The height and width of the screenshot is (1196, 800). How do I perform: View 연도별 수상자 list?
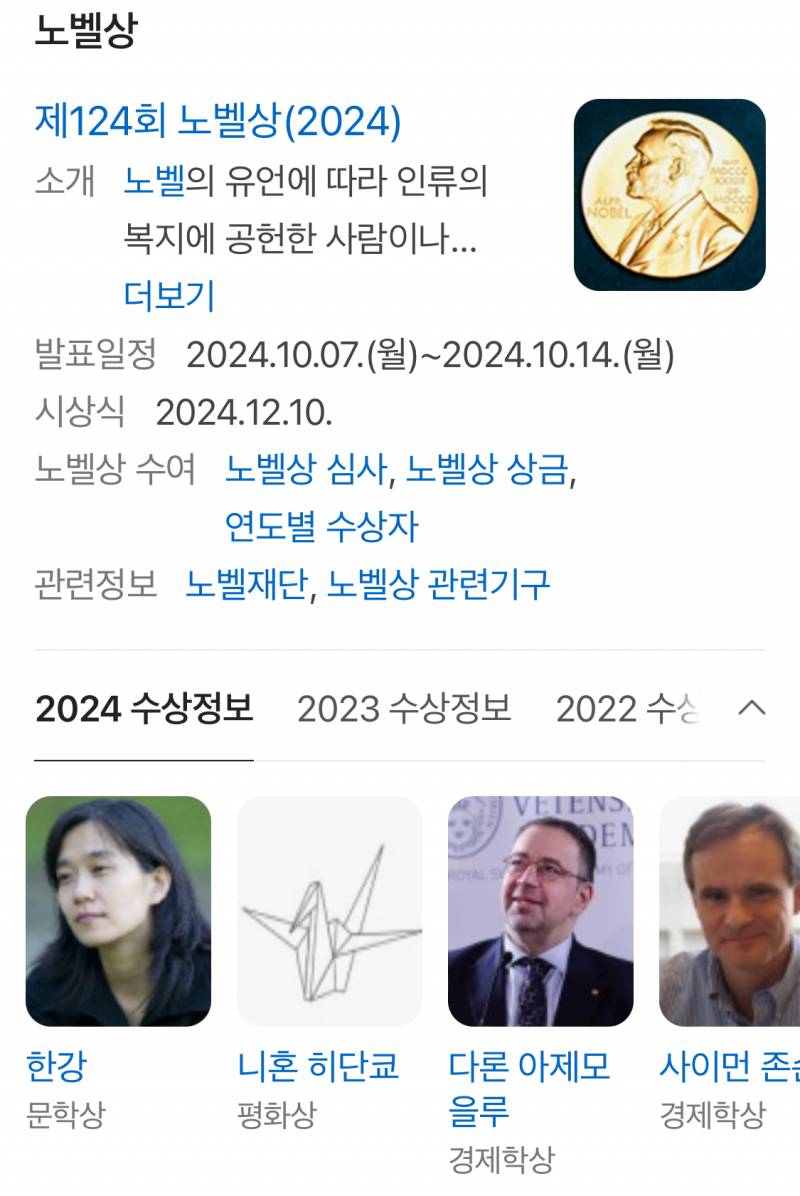[x=321, y=526]
